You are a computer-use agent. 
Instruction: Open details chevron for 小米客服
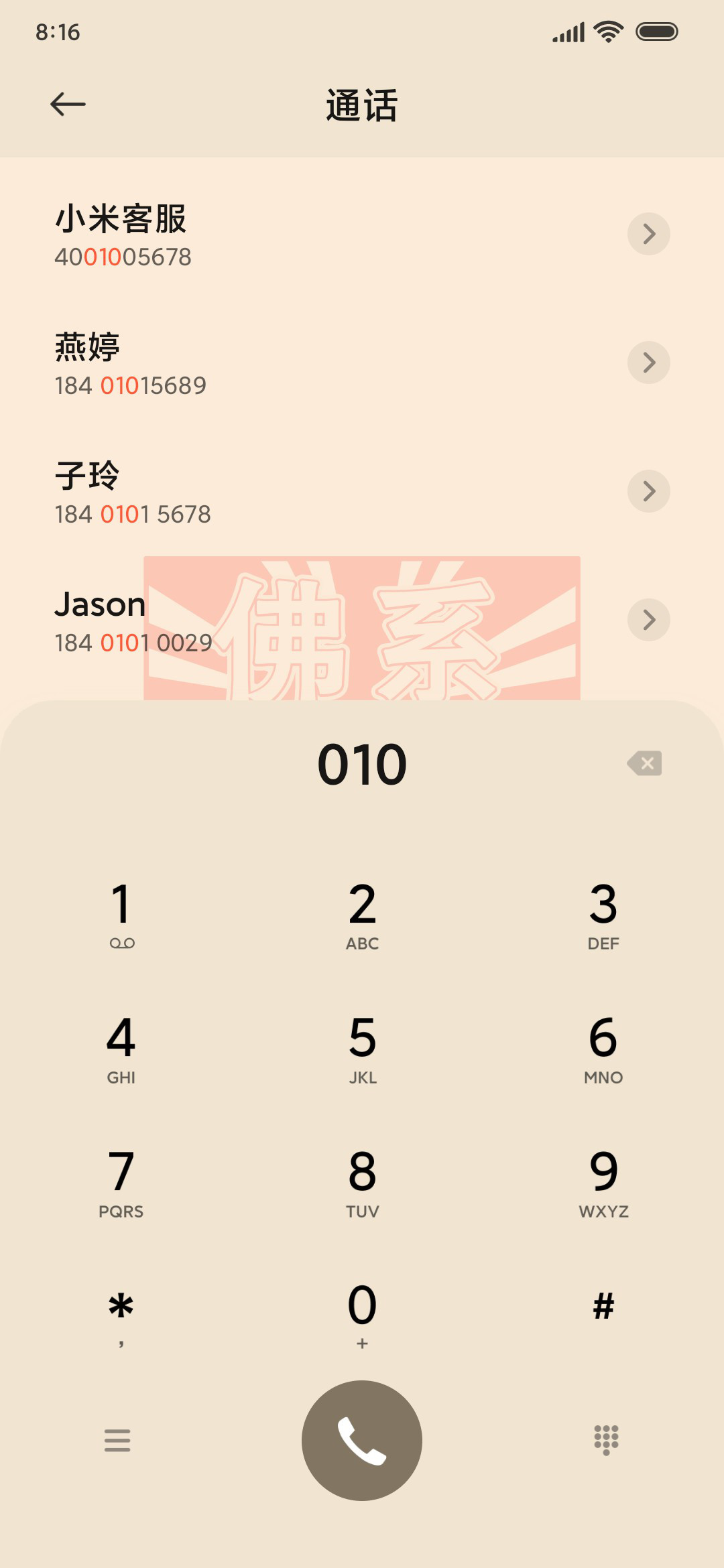coord(648,234)
